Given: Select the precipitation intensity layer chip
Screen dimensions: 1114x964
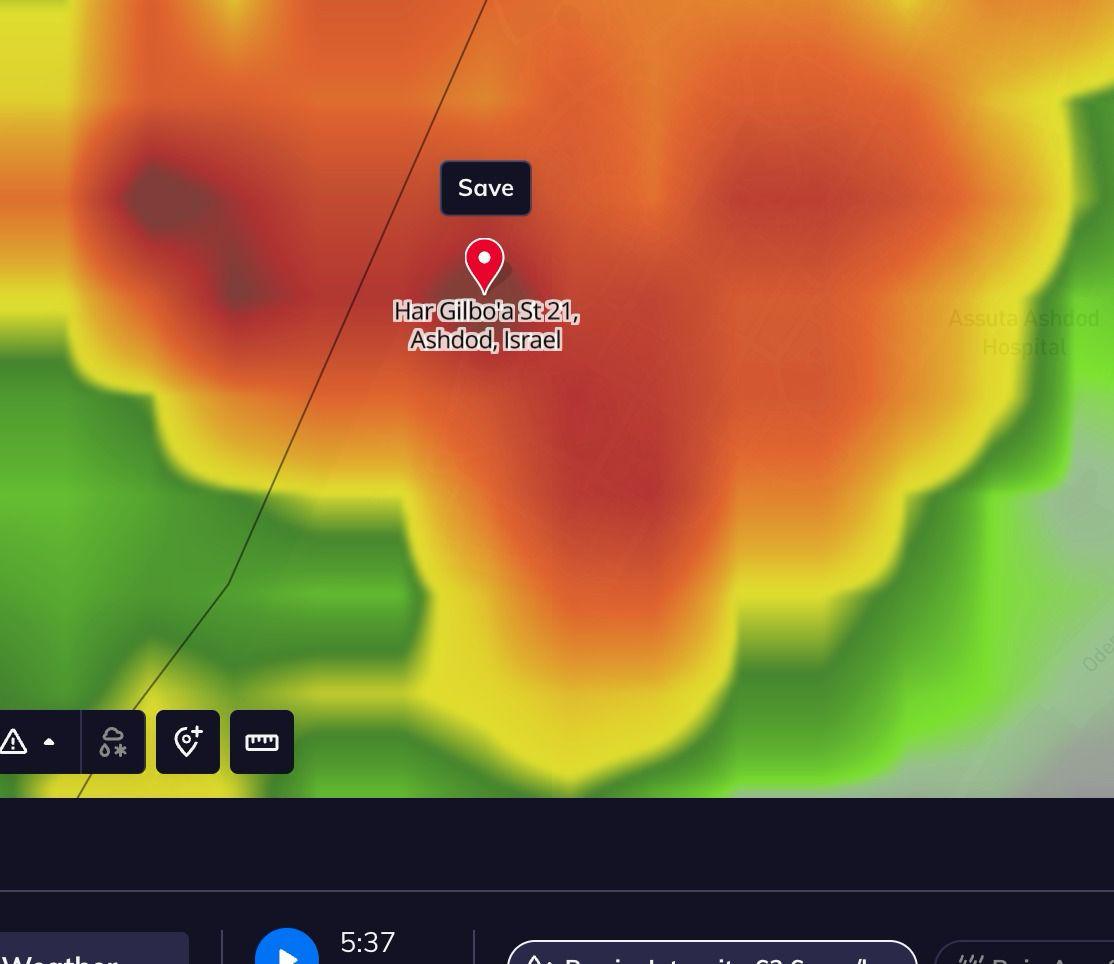Looking at the screenshot, I should 712,956.
